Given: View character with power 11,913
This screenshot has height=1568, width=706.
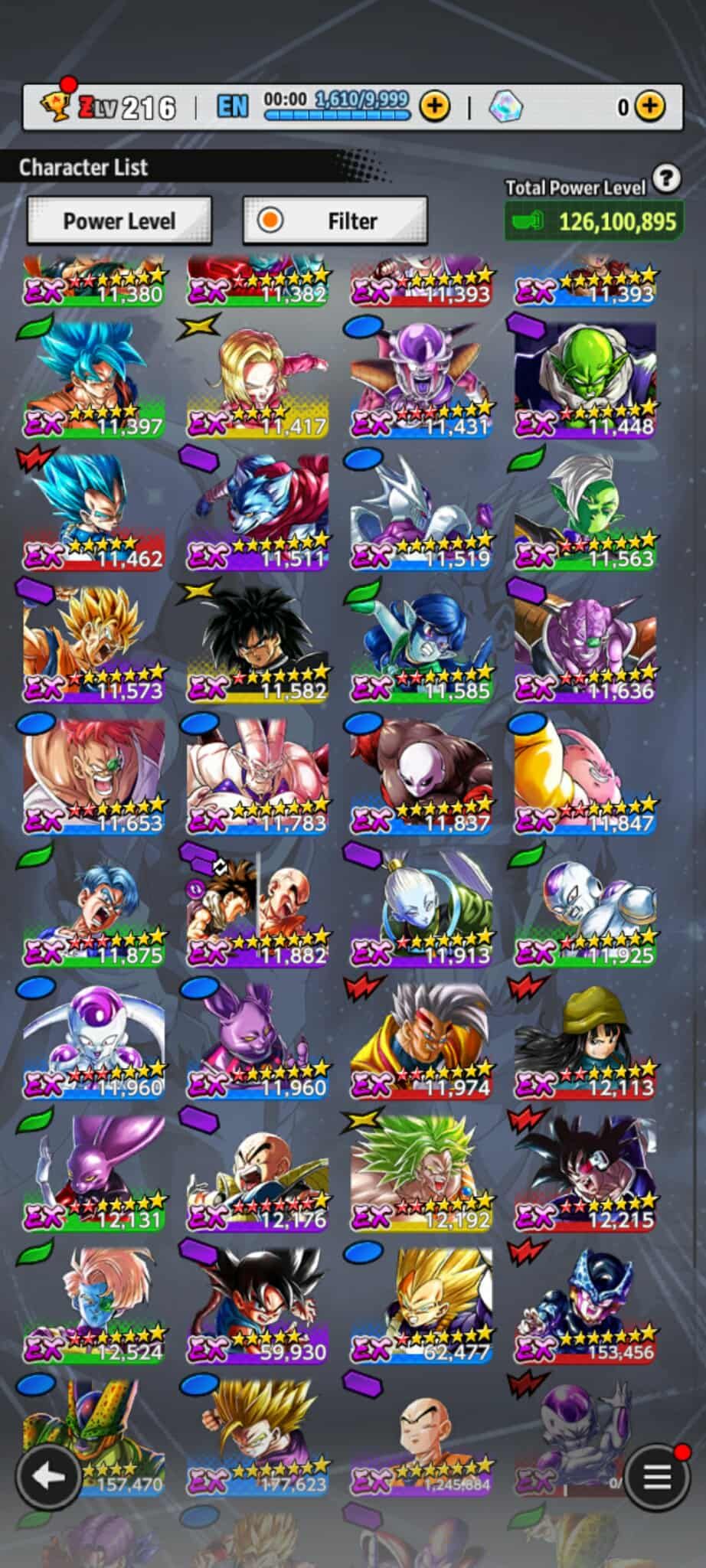Looking at the screenshot, I should (421, 908).
